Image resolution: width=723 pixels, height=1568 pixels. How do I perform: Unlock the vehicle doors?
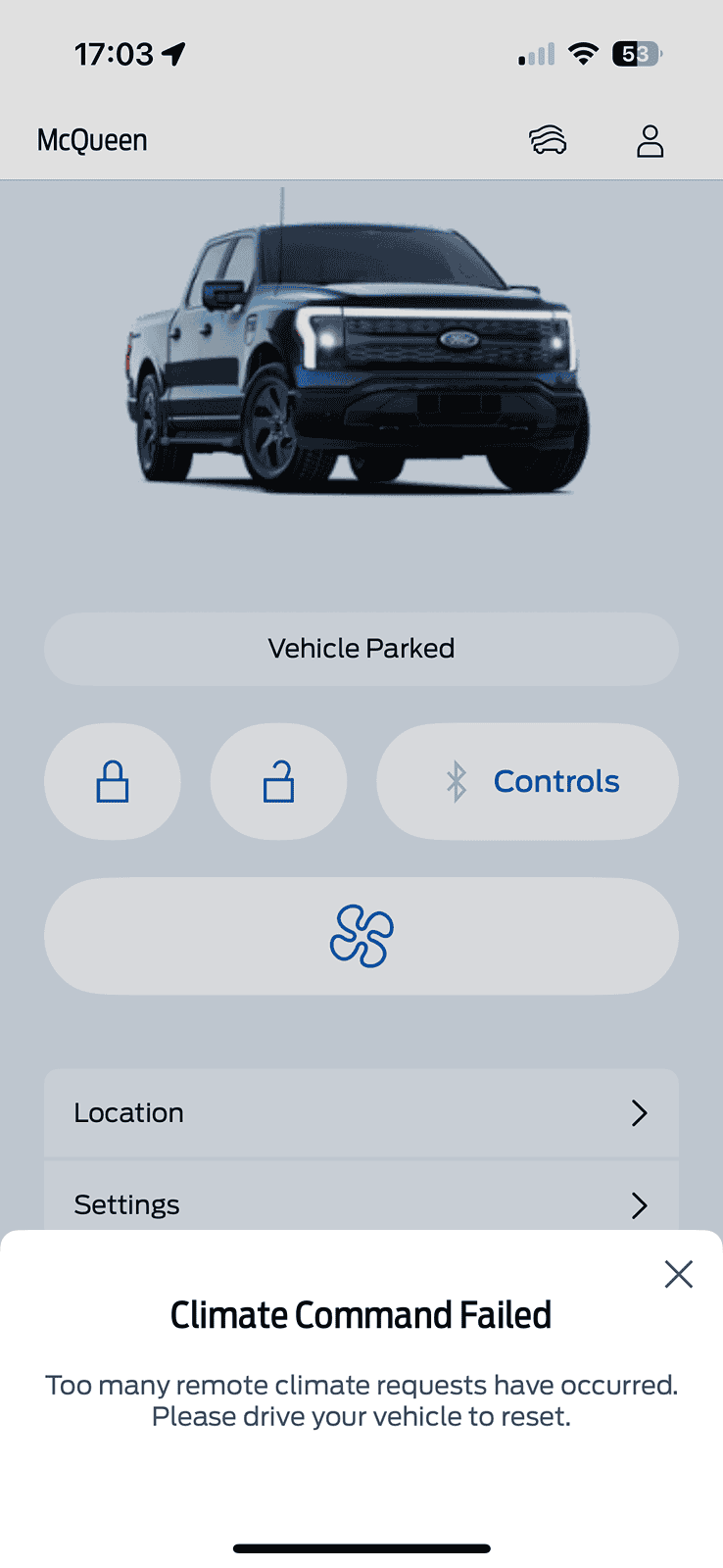pyautogui.click(x=279, y=782)
